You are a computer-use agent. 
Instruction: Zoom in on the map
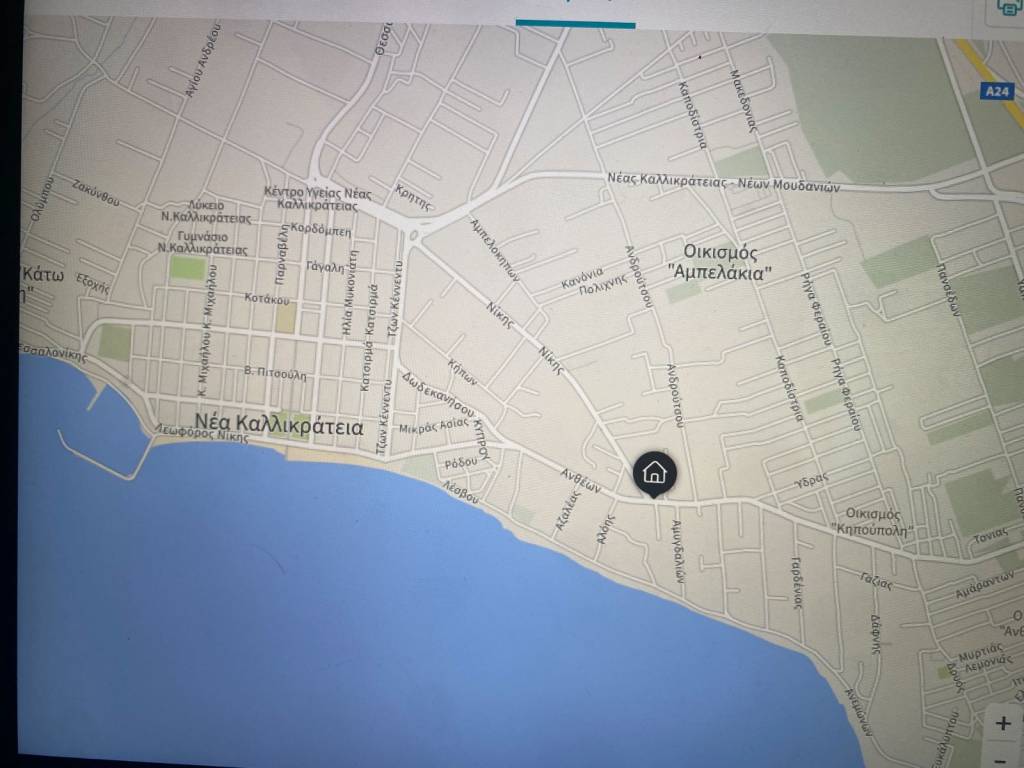[1004, 723]
